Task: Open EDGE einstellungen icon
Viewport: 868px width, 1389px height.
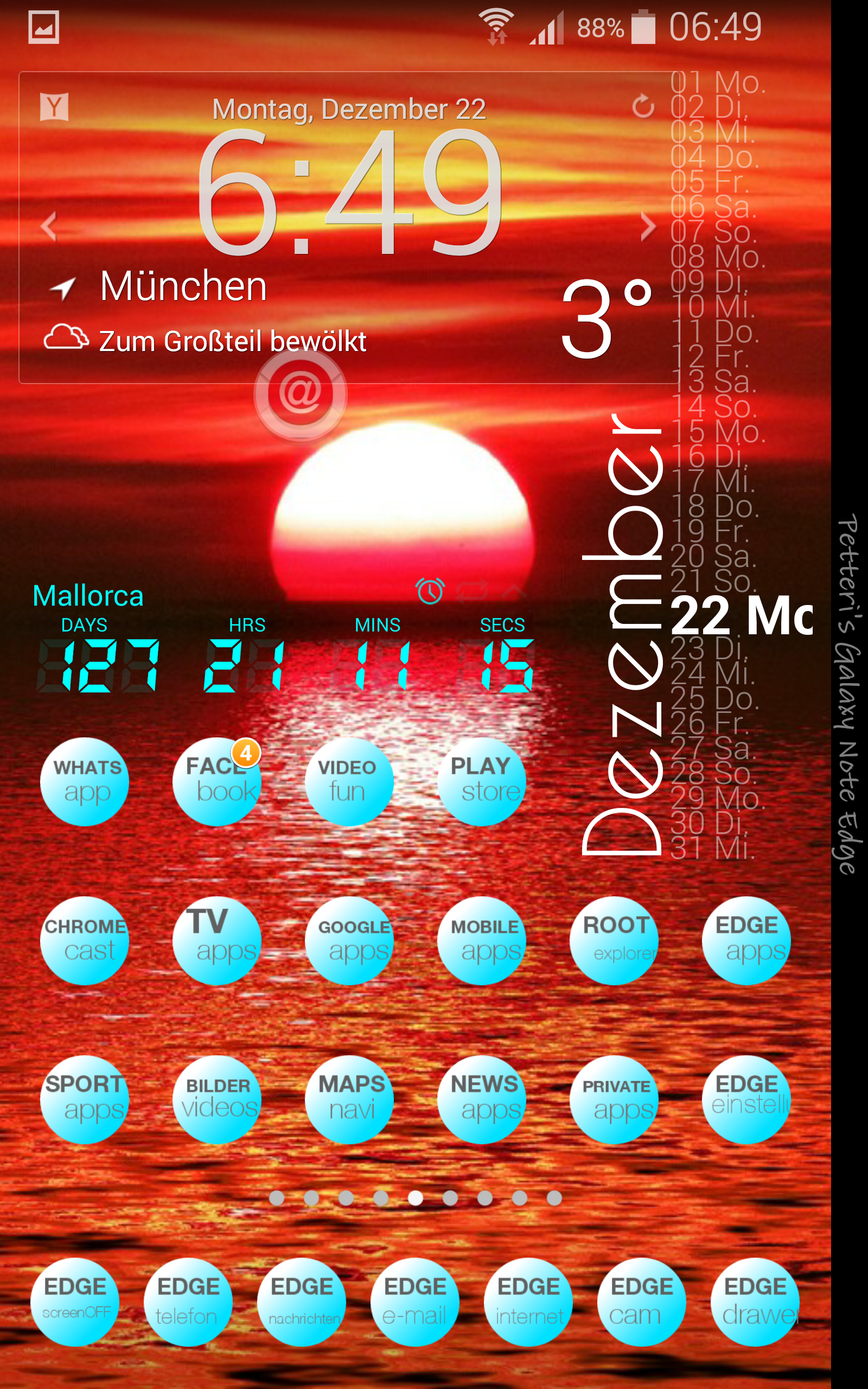Action: point(746,1100)
